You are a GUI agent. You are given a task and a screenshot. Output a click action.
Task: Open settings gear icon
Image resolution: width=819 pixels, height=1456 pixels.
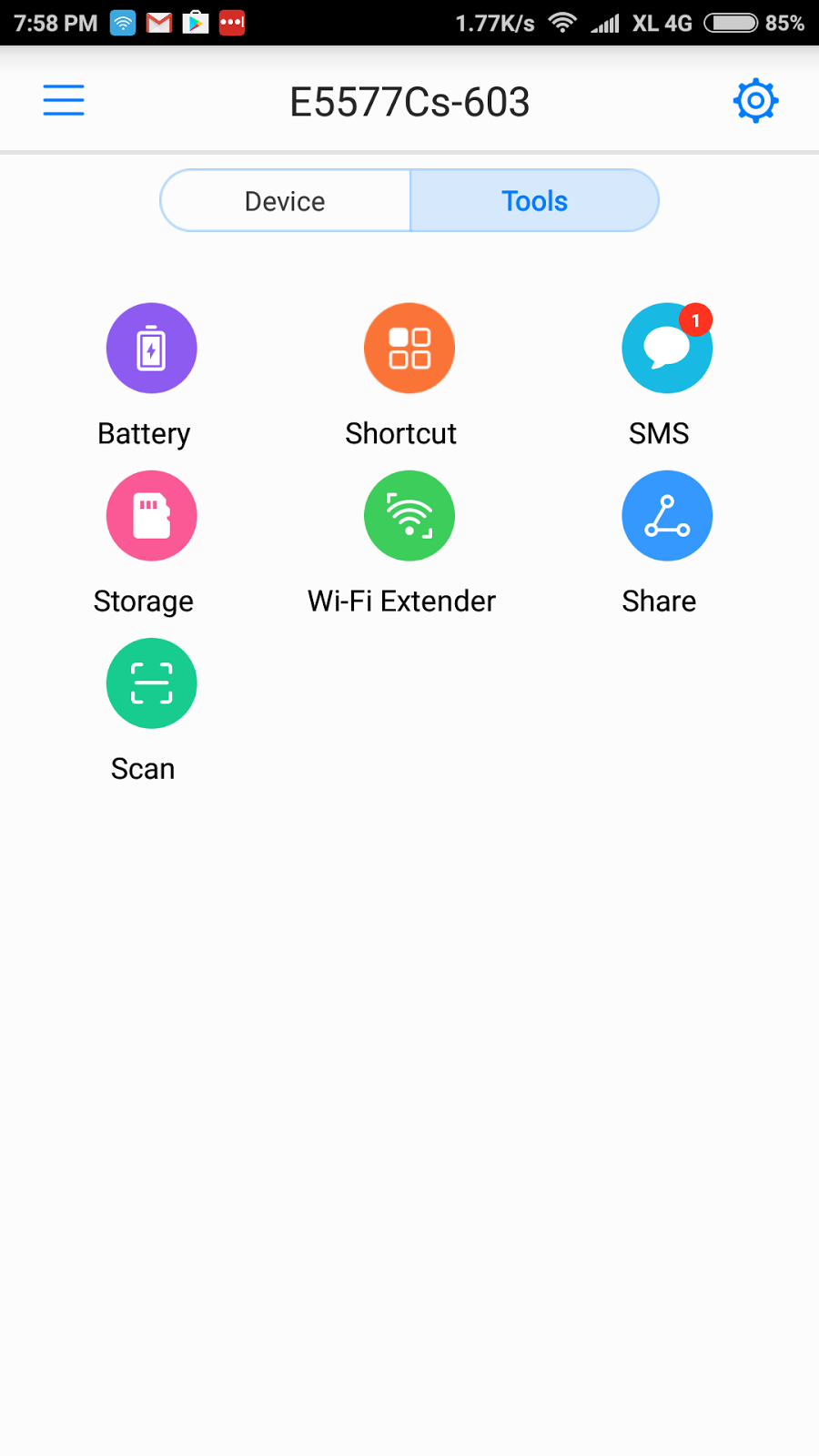[755, 101]
